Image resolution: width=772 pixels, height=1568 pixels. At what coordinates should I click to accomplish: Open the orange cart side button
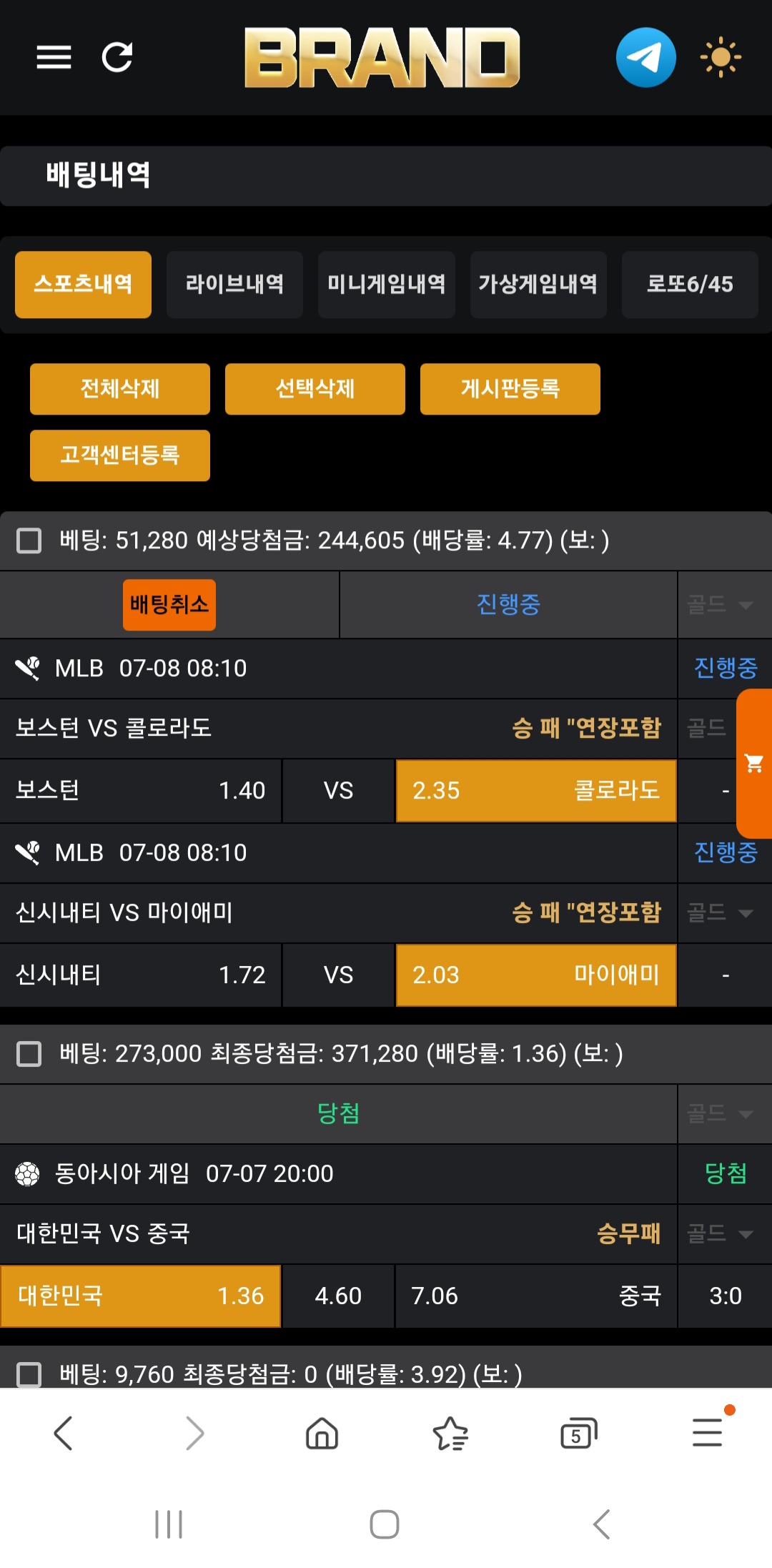point(754,764)
